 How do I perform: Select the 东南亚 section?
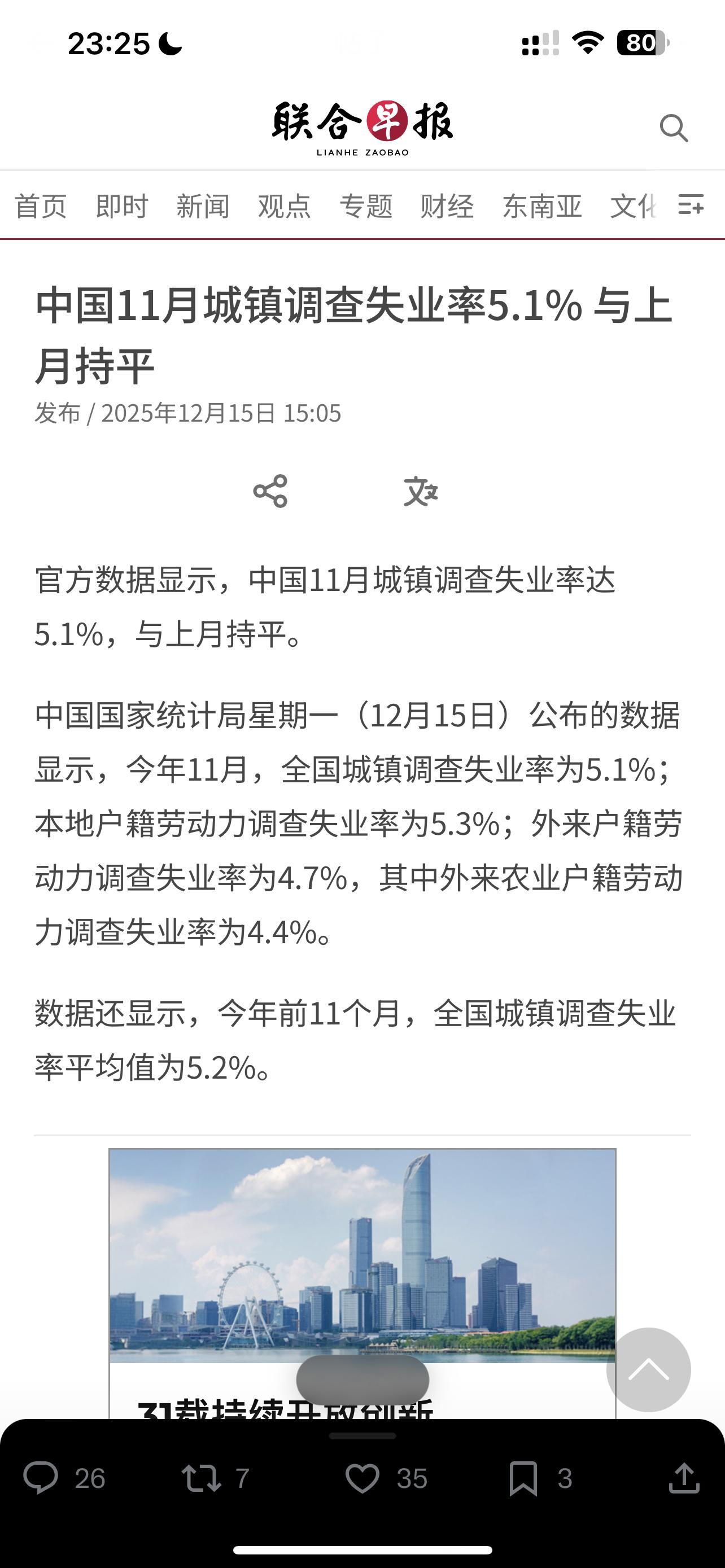(x=541, y=207)
